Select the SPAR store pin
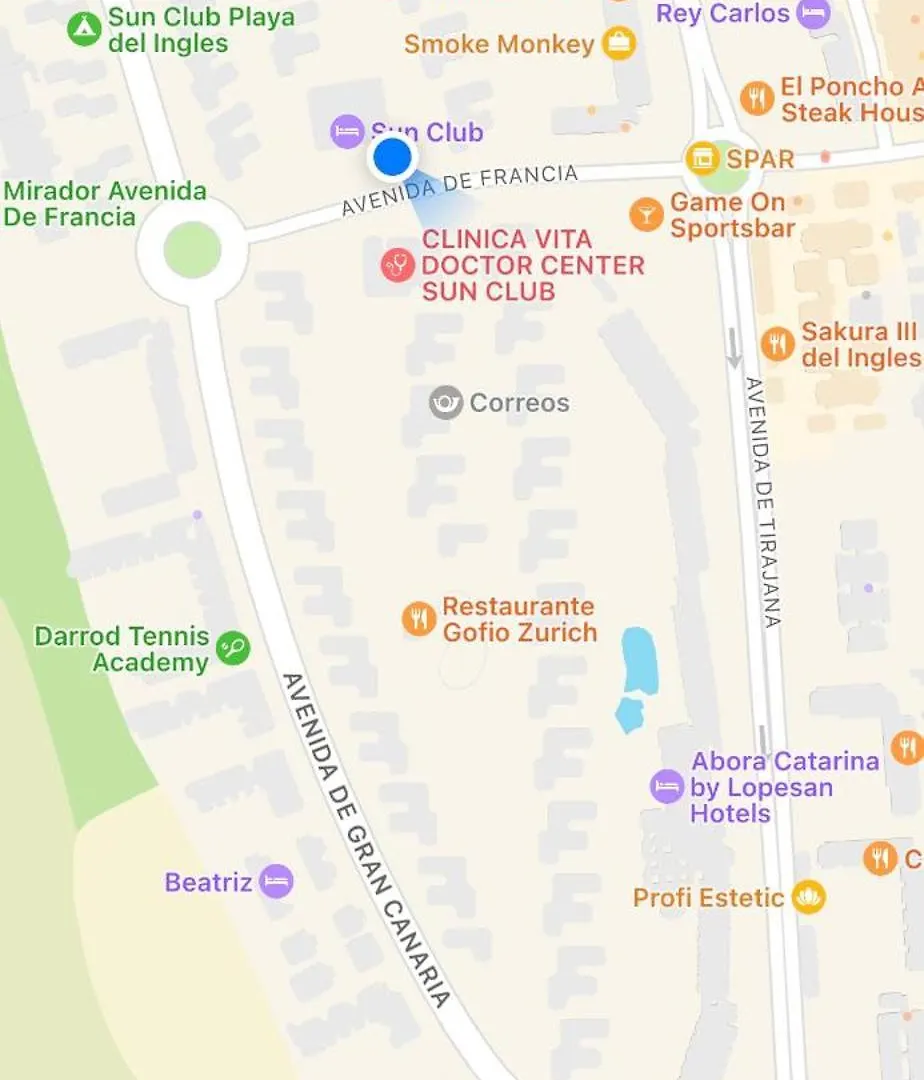Screen dimensions: 924x1080 pyautogui.click(x=702, y=158)
